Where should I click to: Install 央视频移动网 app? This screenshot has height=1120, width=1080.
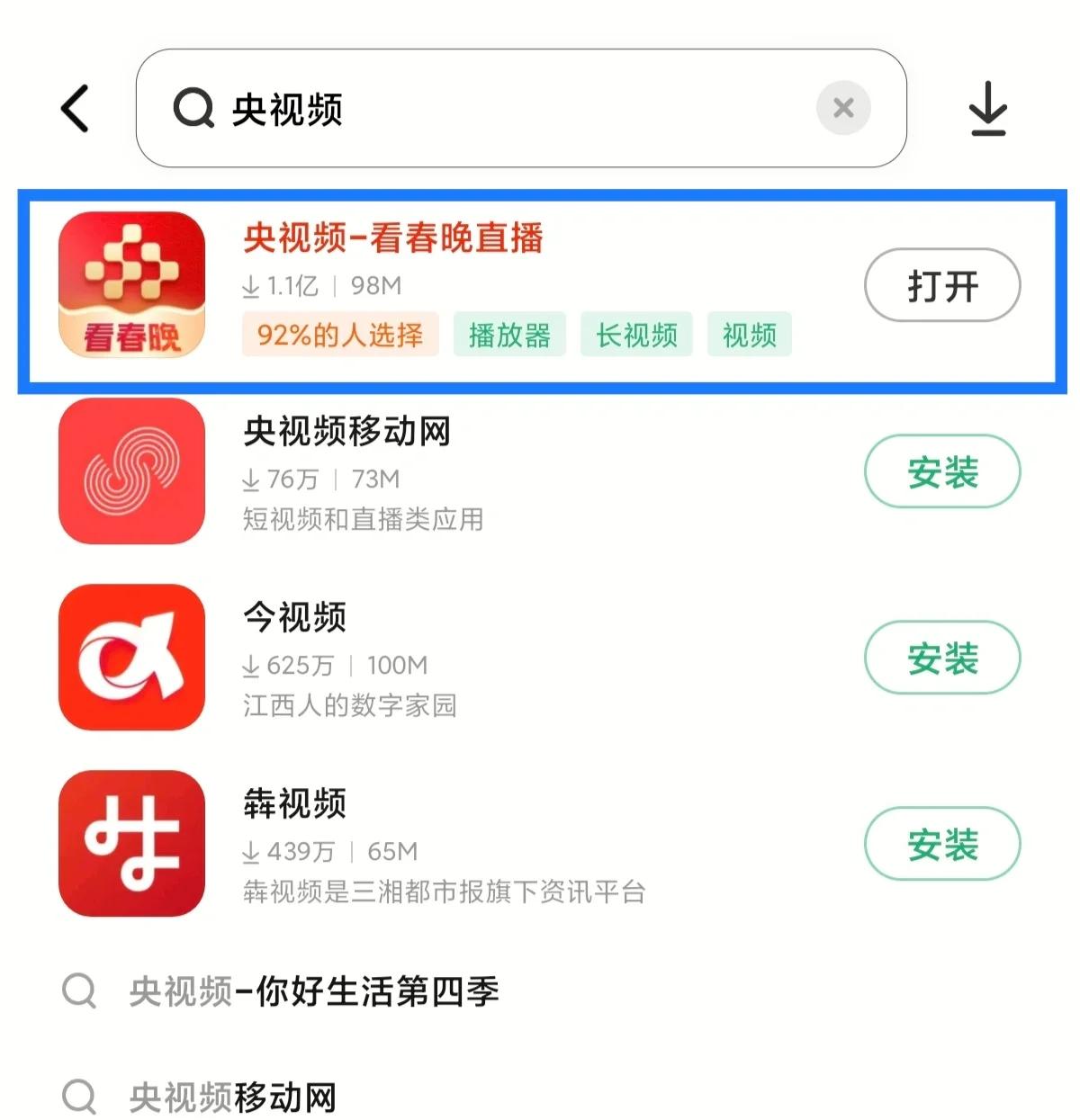point(941,471)
